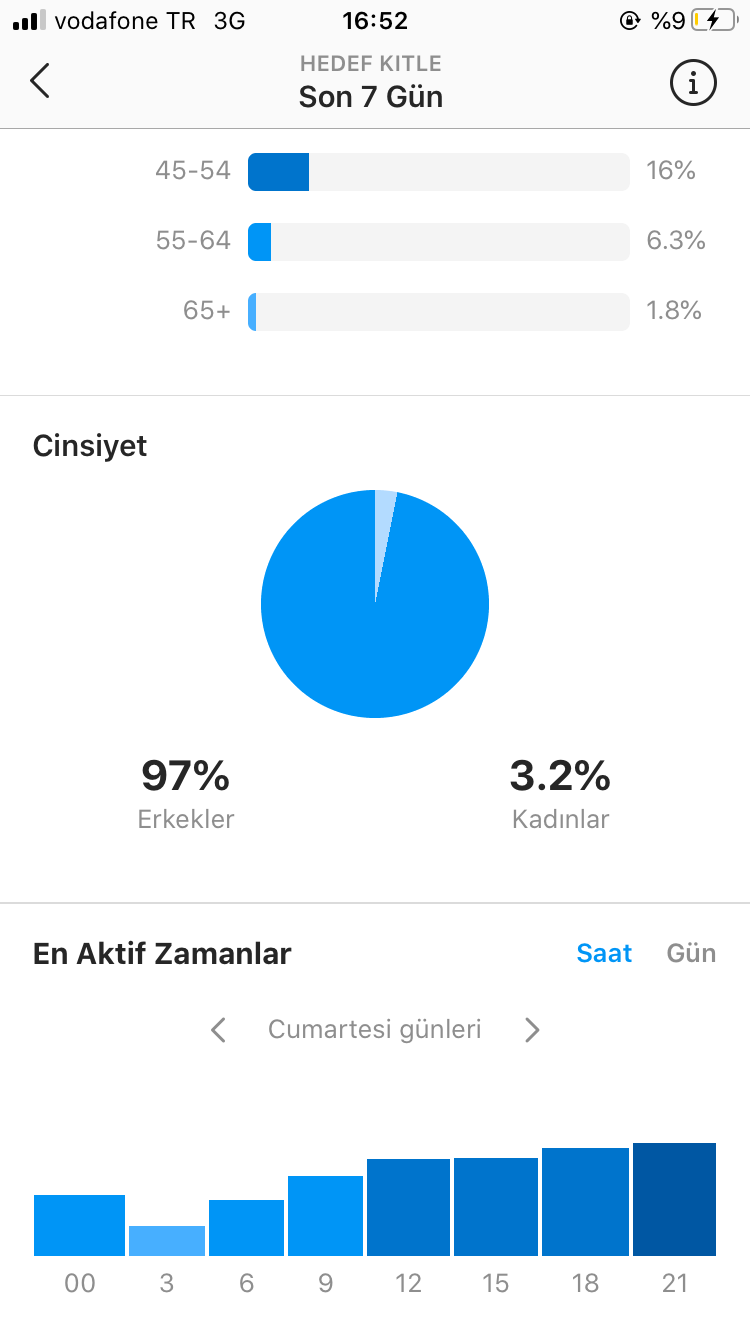Switch active times view to Gün
The width and height of the screenshot is (750, 1334).
click(691, 953)
